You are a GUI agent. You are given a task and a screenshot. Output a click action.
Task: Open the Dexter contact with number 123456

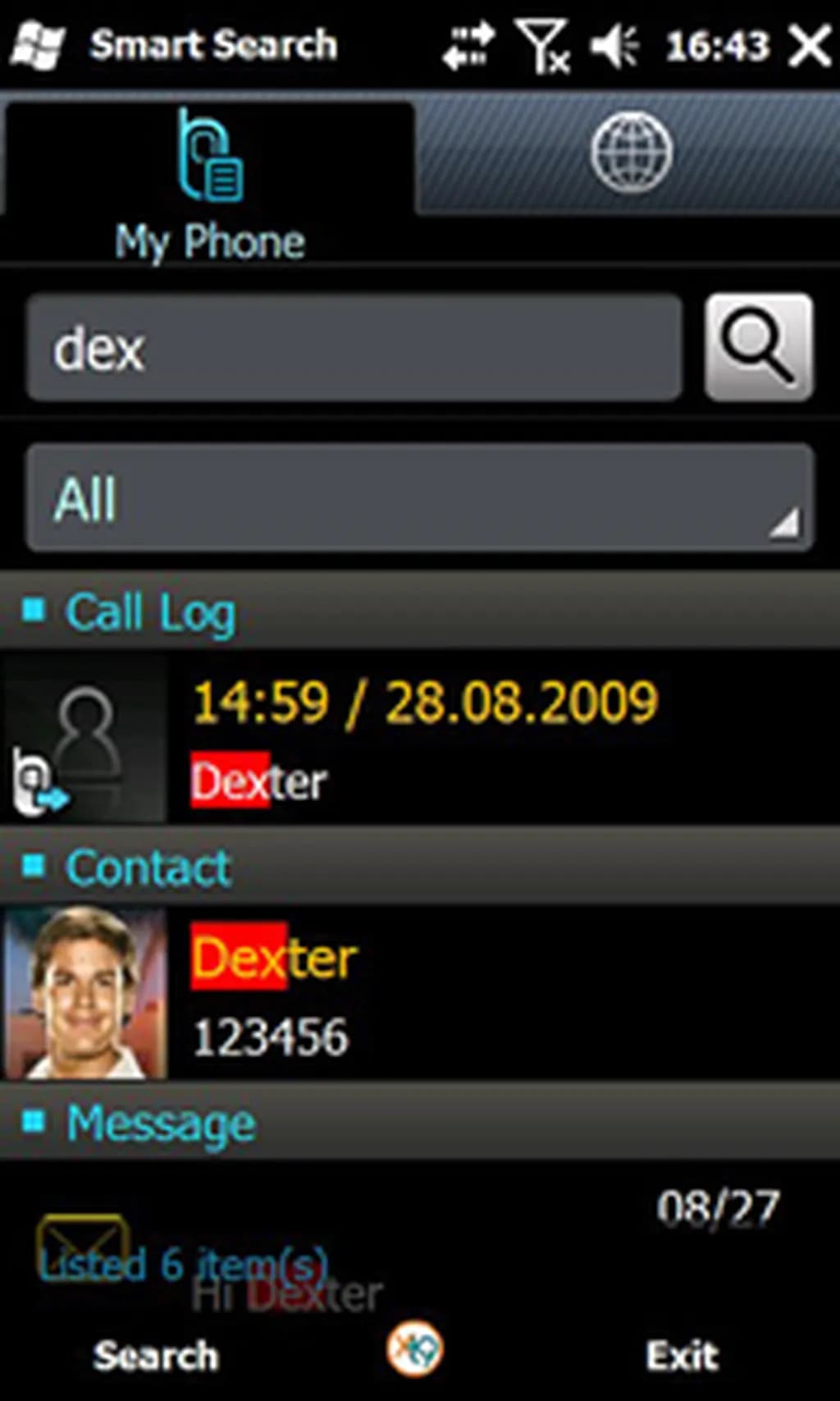click(x=420, y=993)
